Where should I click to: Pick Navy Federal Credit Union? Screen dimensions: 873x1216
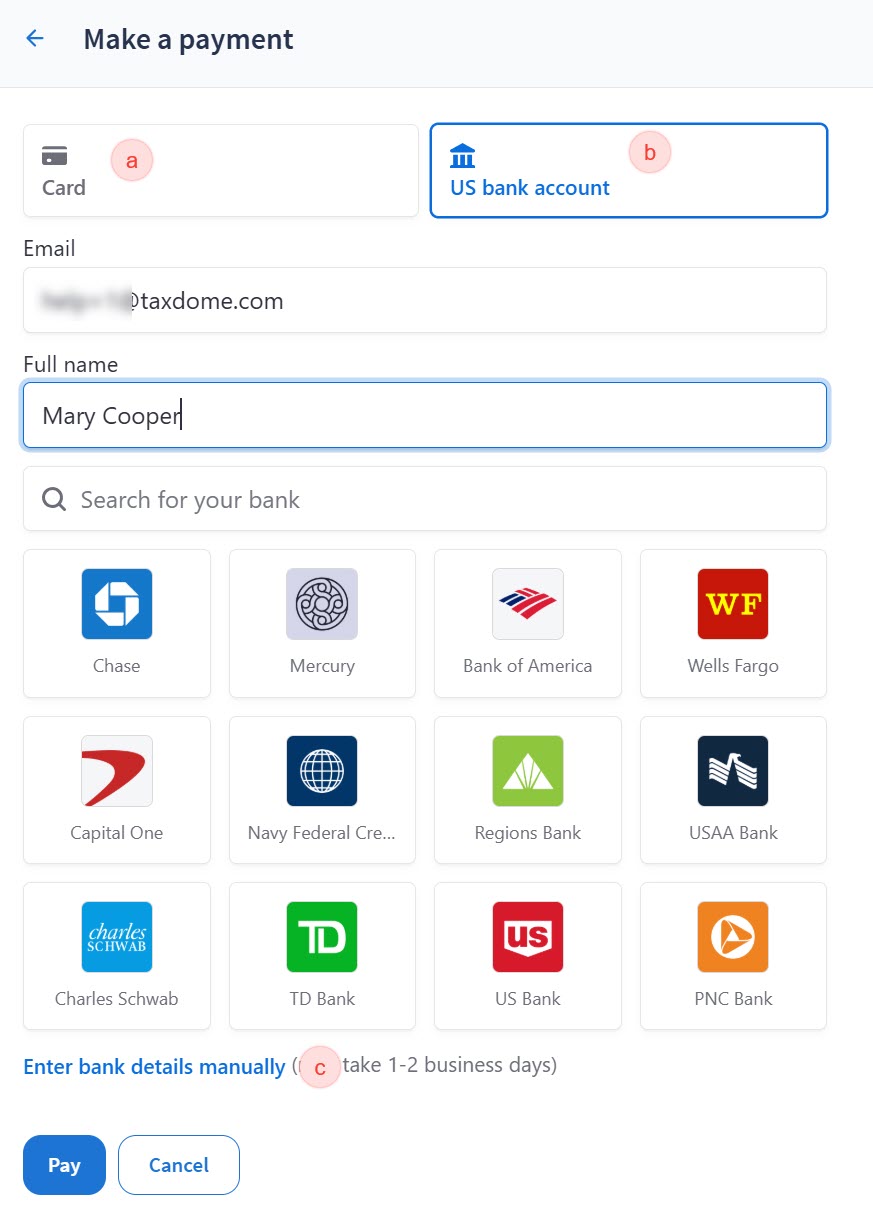click(x=322, y=789)
